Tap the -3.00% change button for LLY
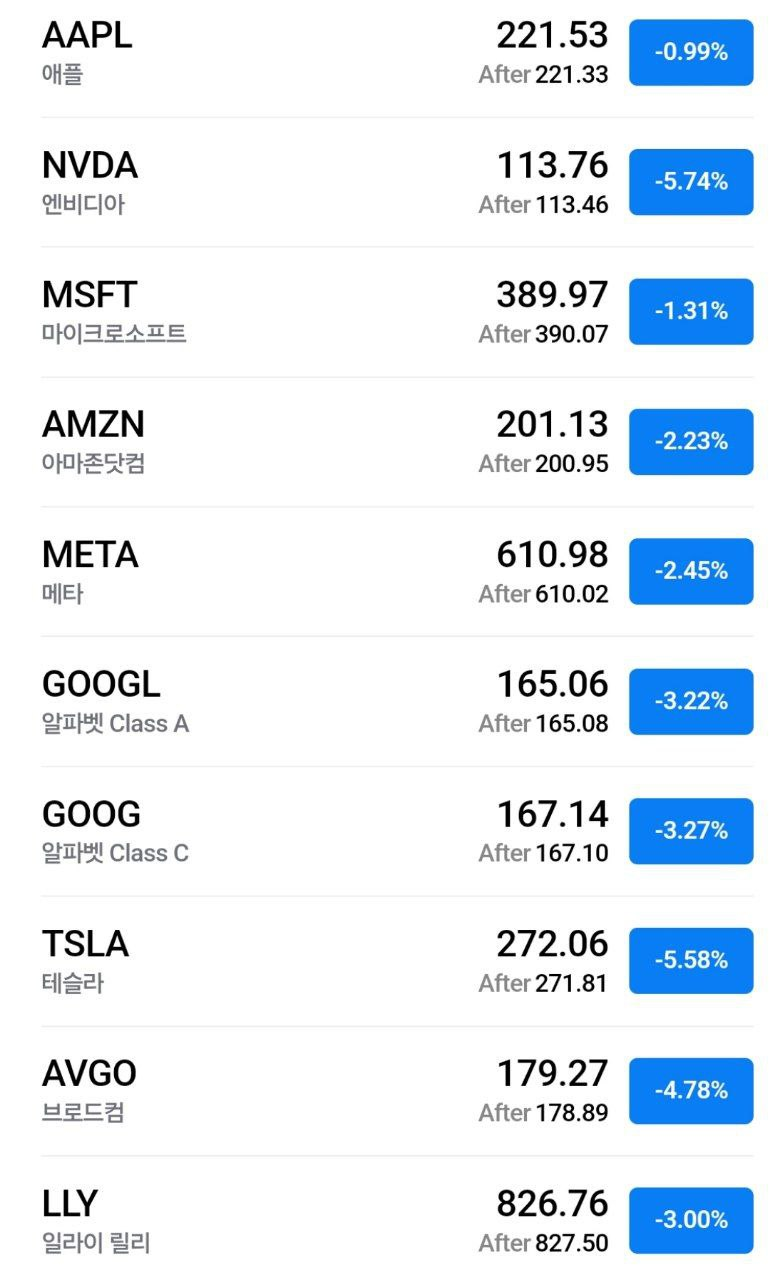The width and height of the screenshot is (770, 1280). (x=691, y=1220)
